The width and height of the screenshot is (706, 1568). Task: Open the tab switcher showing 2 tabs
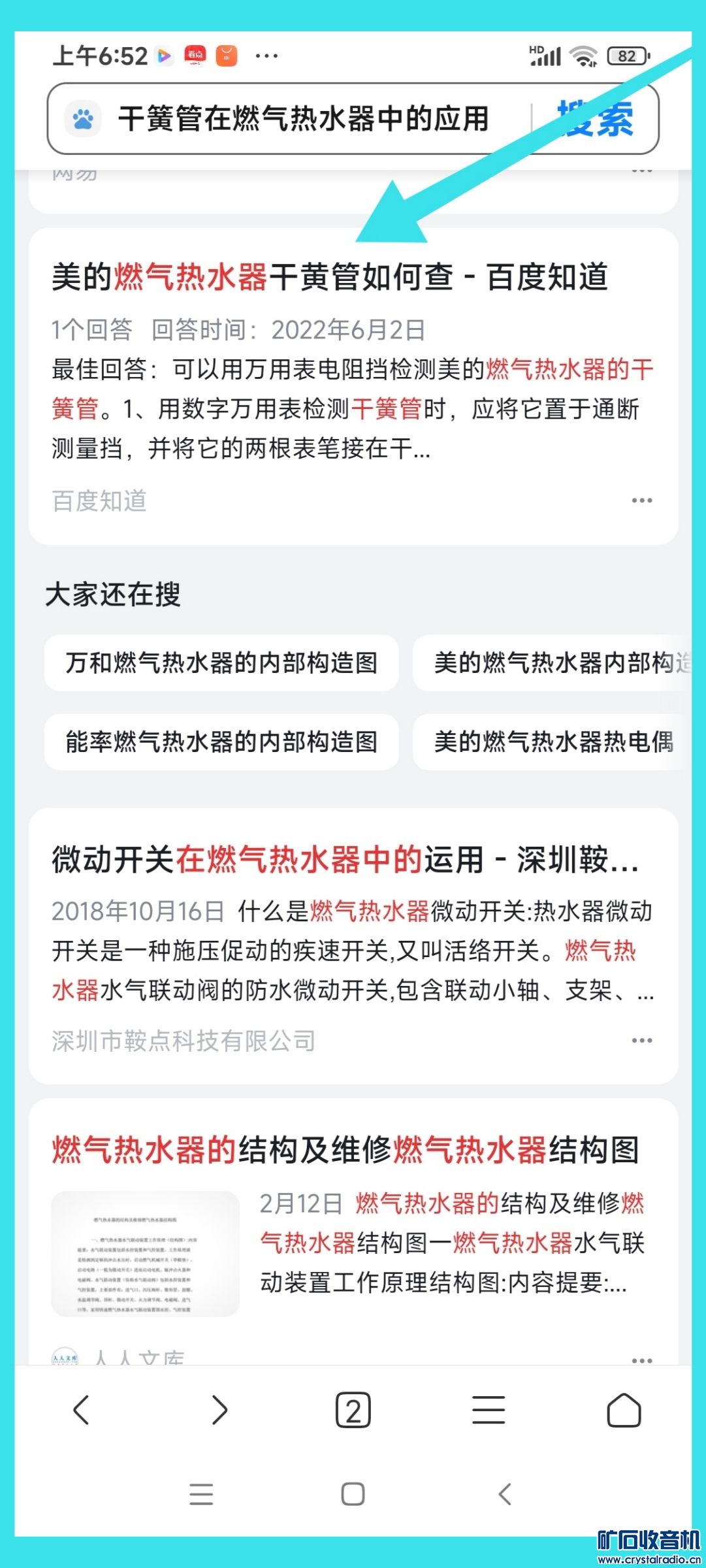pos(353,1410)
